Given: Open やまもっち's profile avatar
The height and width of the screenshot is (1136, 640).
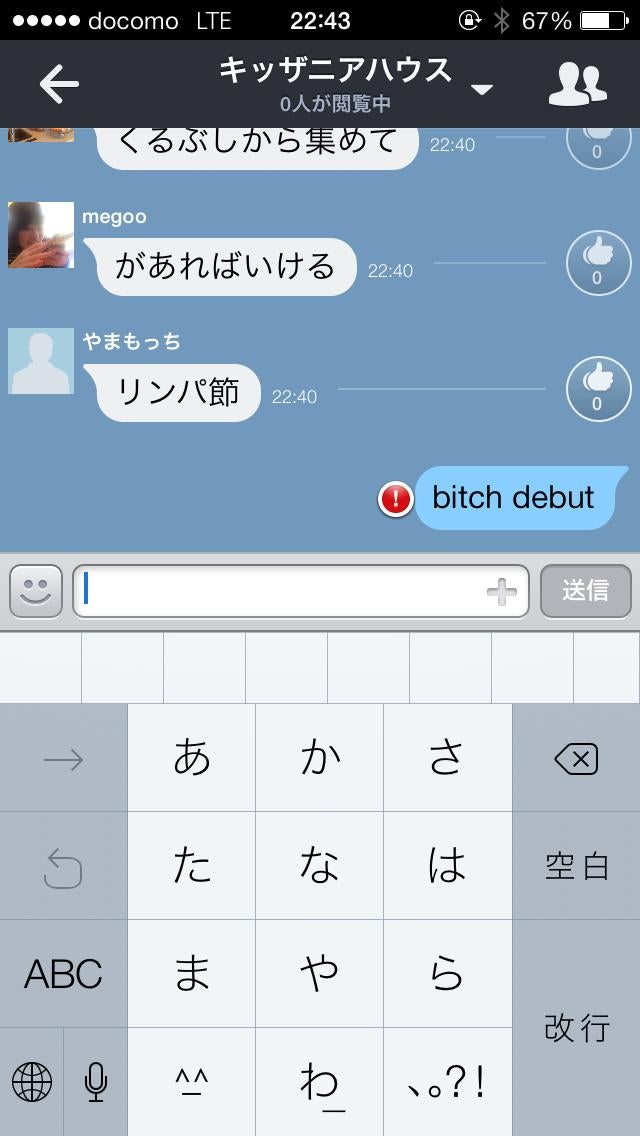Looking at the screenshot, I should 41,361.
